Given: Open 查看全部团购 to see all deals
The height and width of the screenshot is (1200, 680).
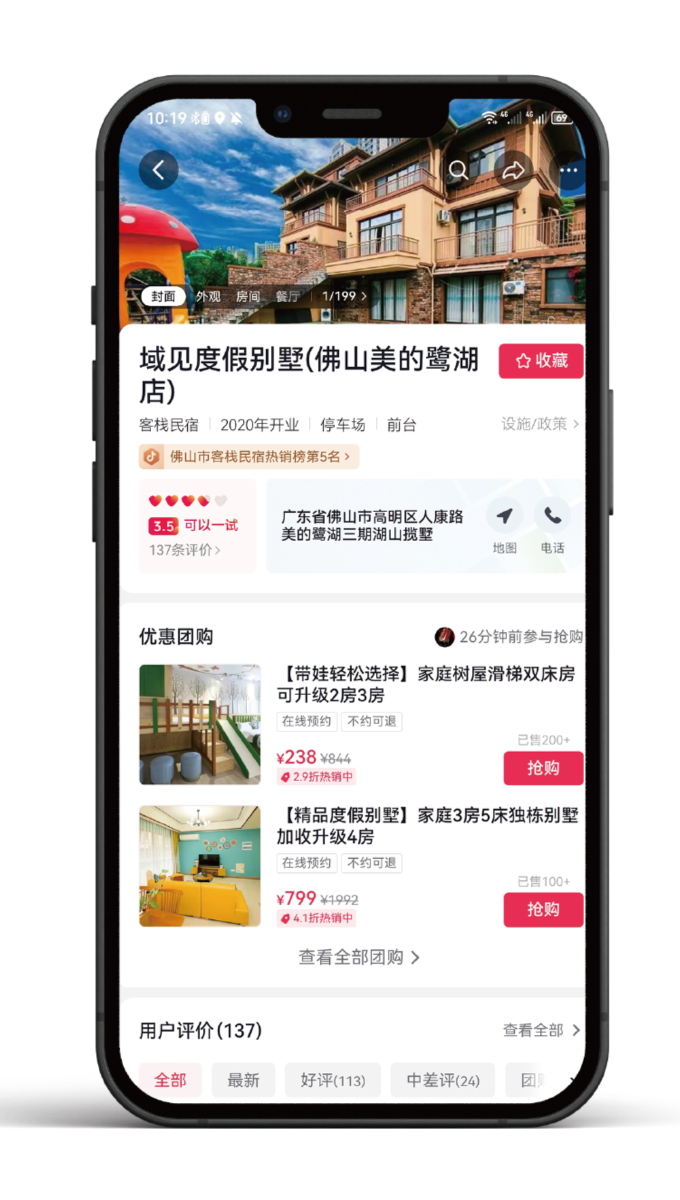Looking at the screenshot, I should (358, 957).
